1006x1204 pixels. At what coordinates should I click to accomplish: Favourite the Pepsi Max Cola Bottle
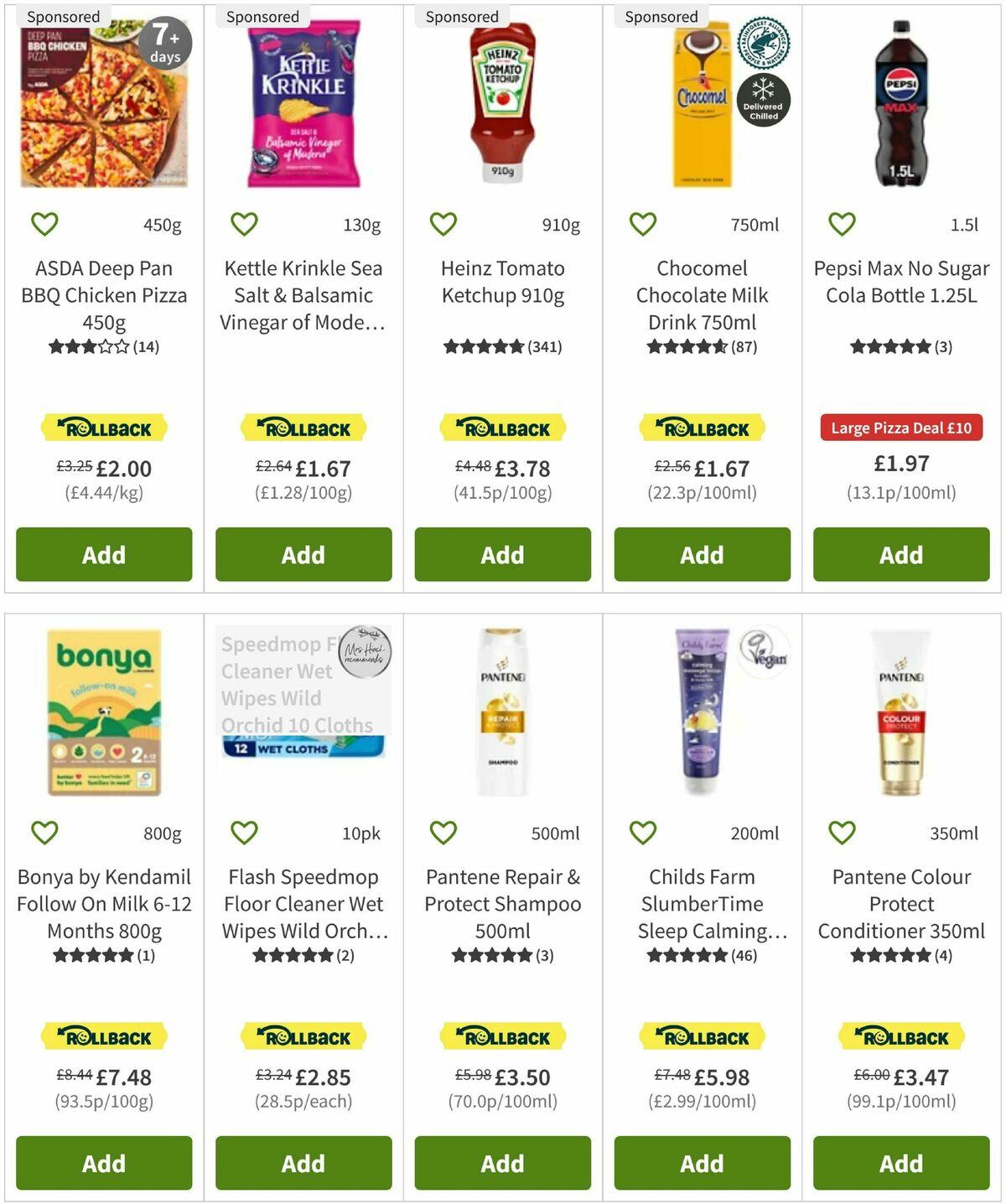(840, 224)
